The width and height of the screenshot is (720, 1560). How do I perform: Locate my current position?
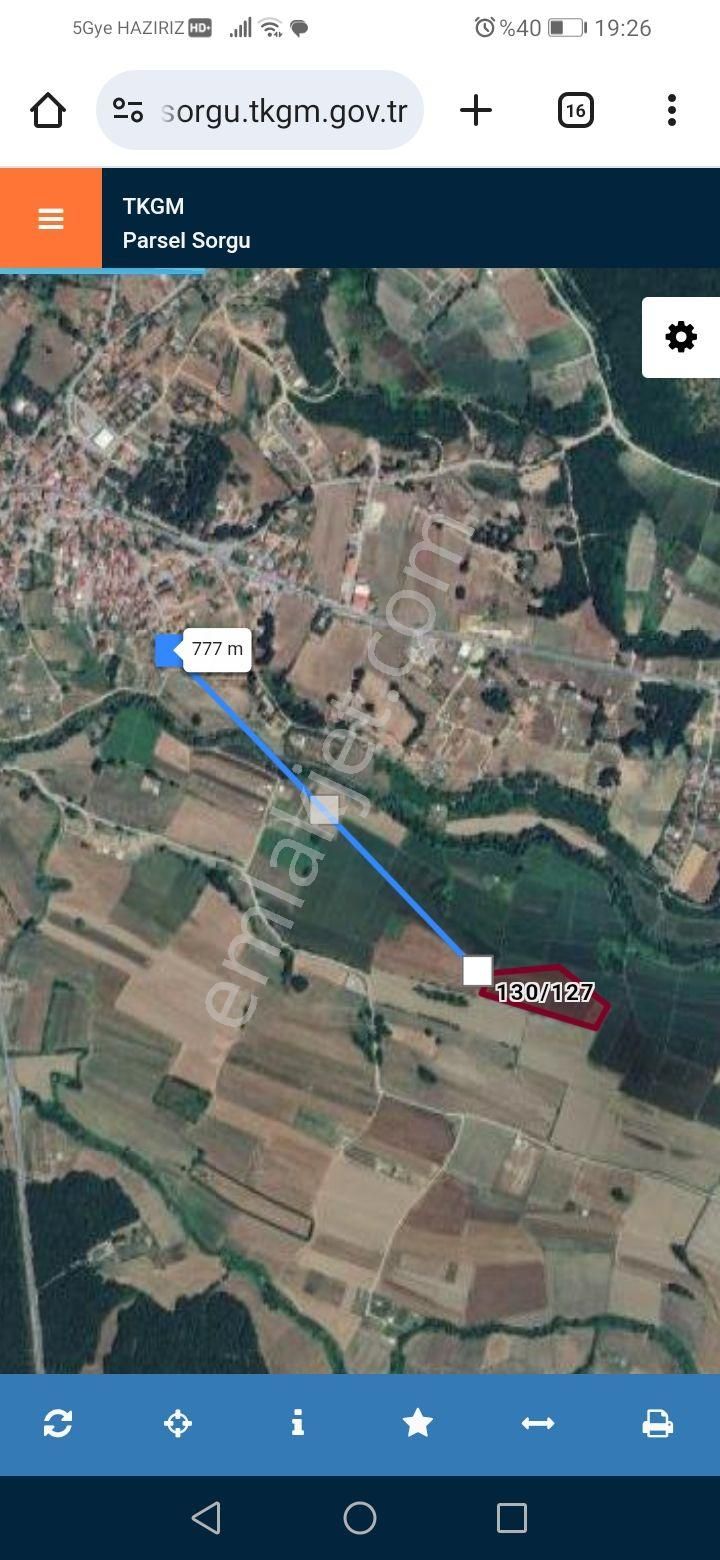click(x=178, y=1423)
